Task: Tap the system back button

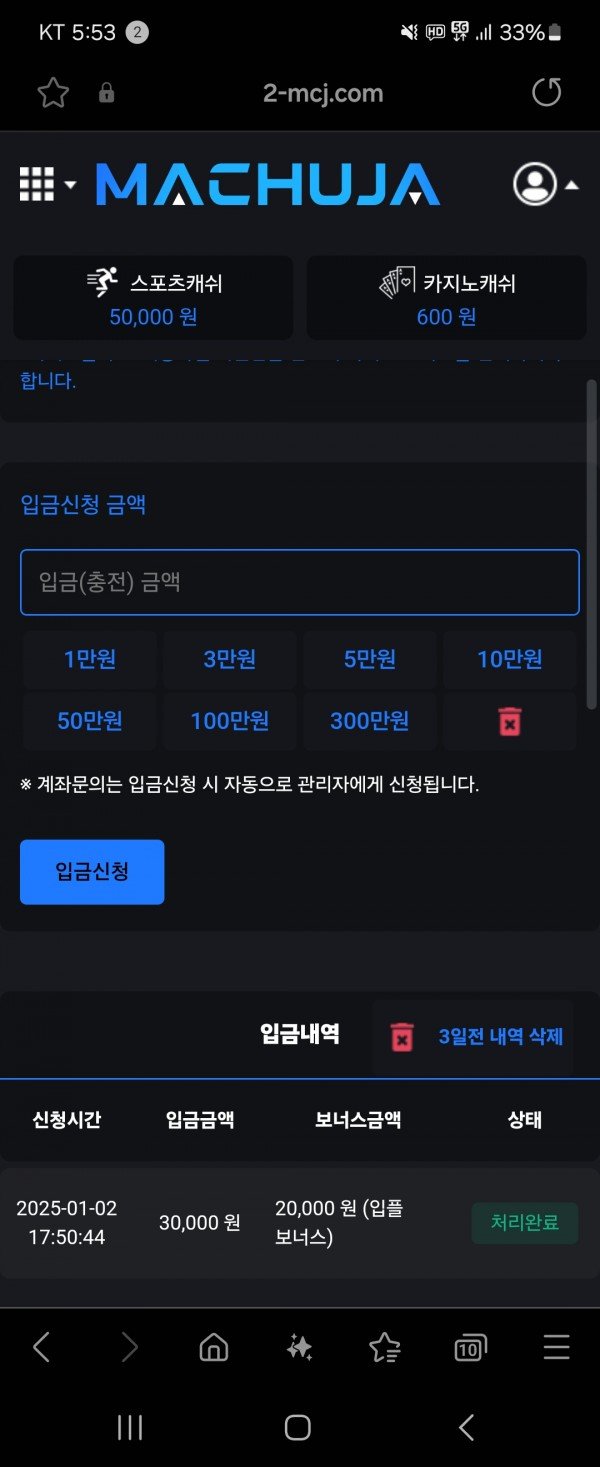Action: (466, 1428)
